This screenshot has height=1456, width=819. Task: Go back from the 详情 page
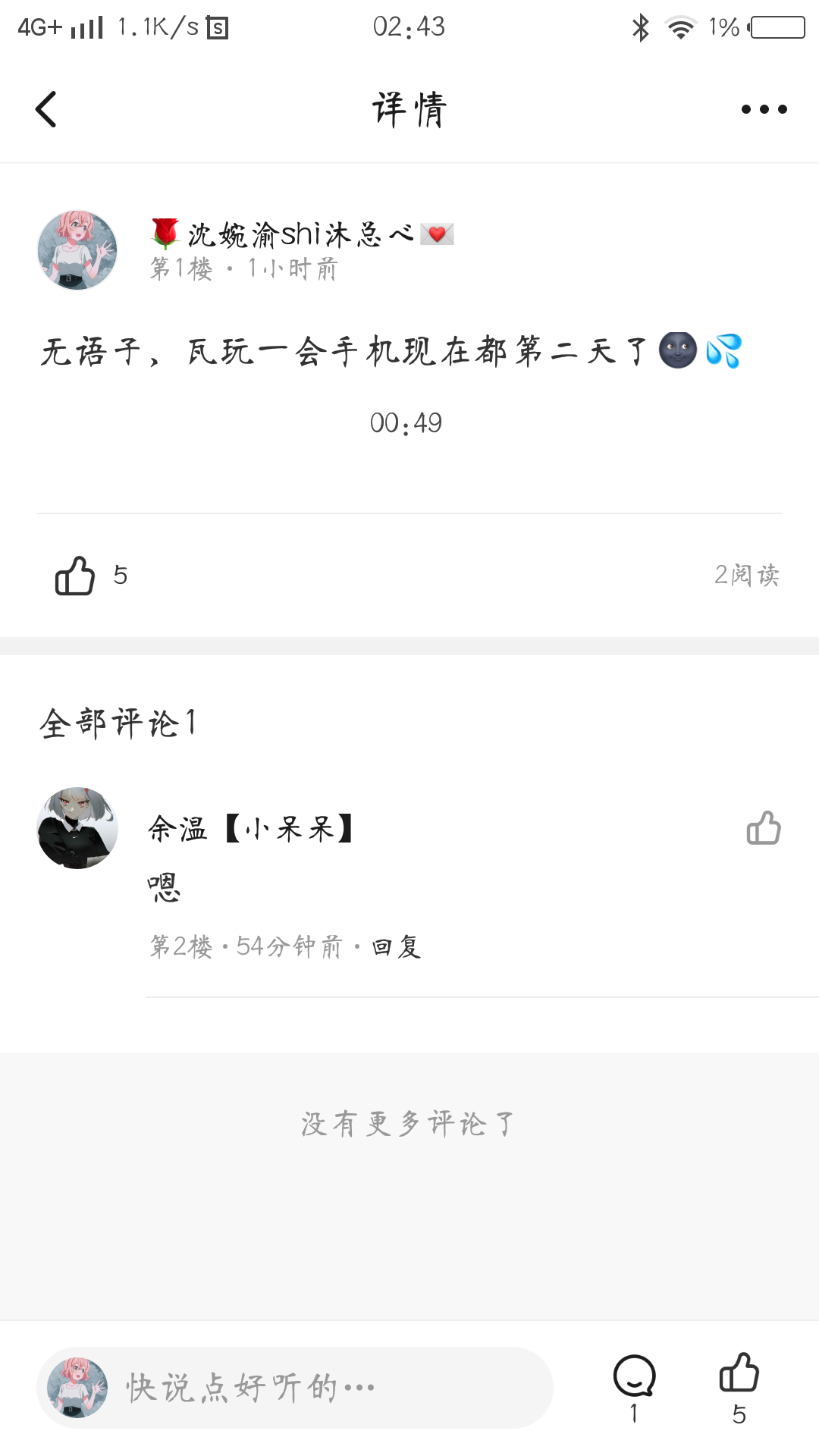click(x=46, y=109)
